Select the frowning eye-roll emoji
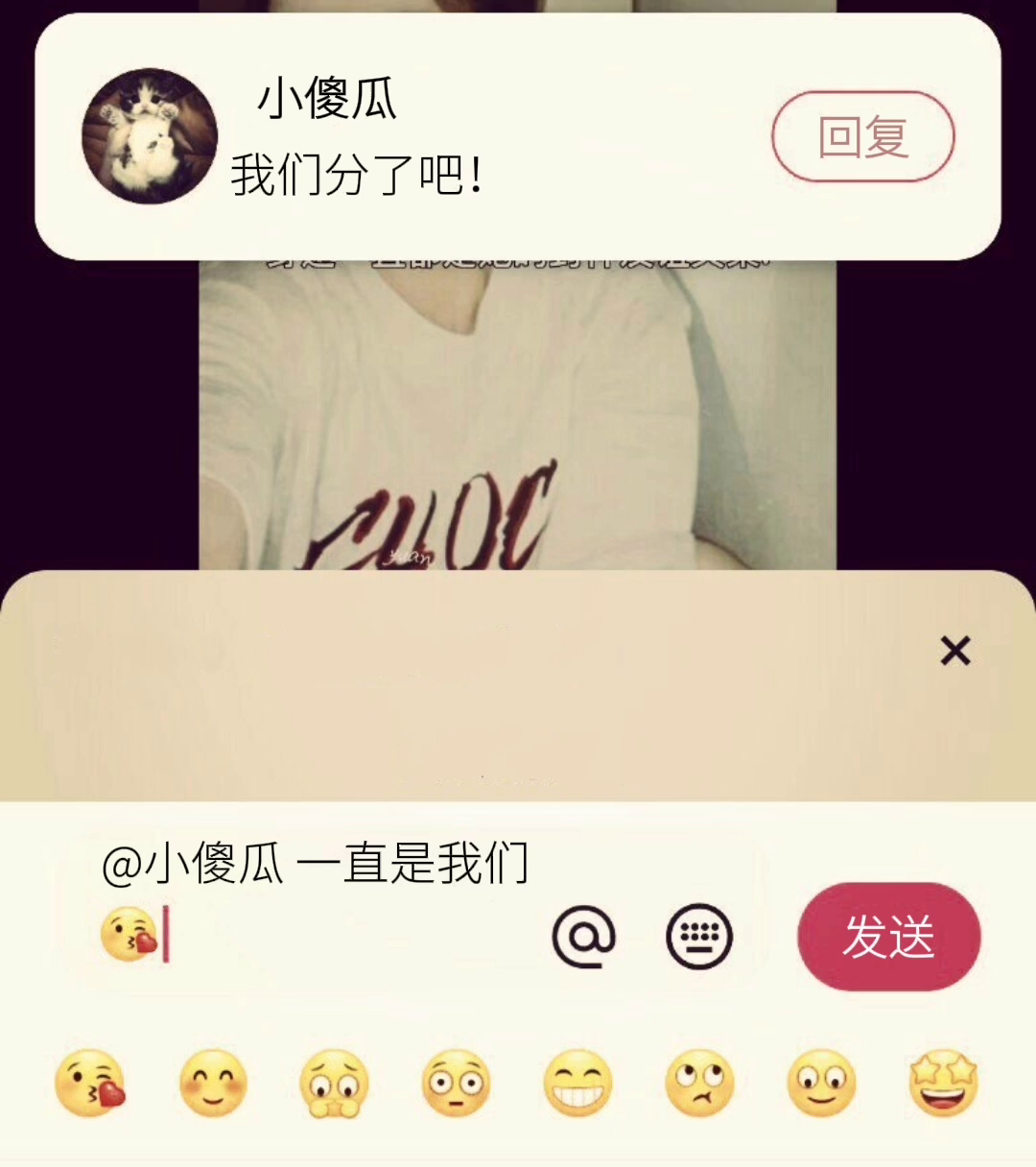This screenshot has height=1167, width=1036. tap(699, 1084)
